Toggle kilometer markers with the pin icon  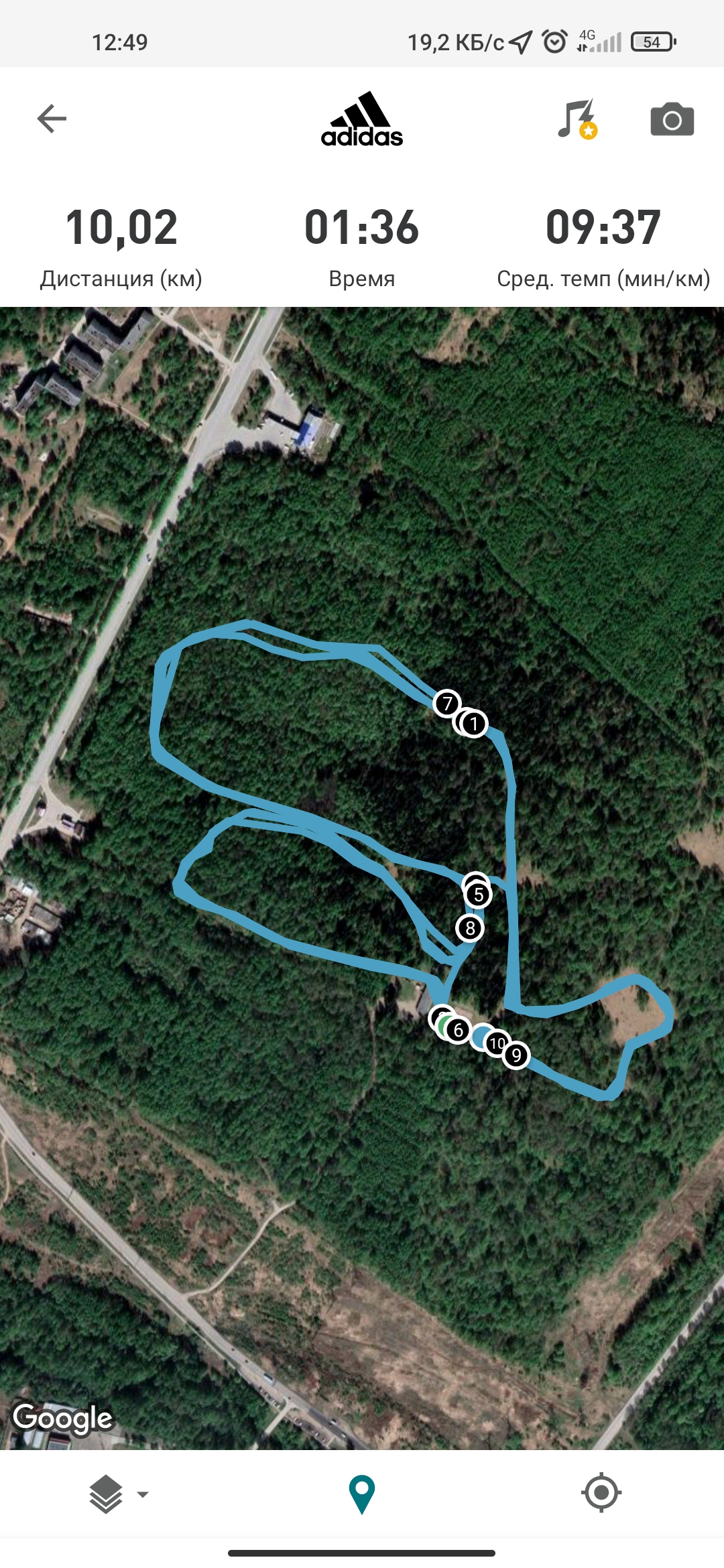(361, 1494)
